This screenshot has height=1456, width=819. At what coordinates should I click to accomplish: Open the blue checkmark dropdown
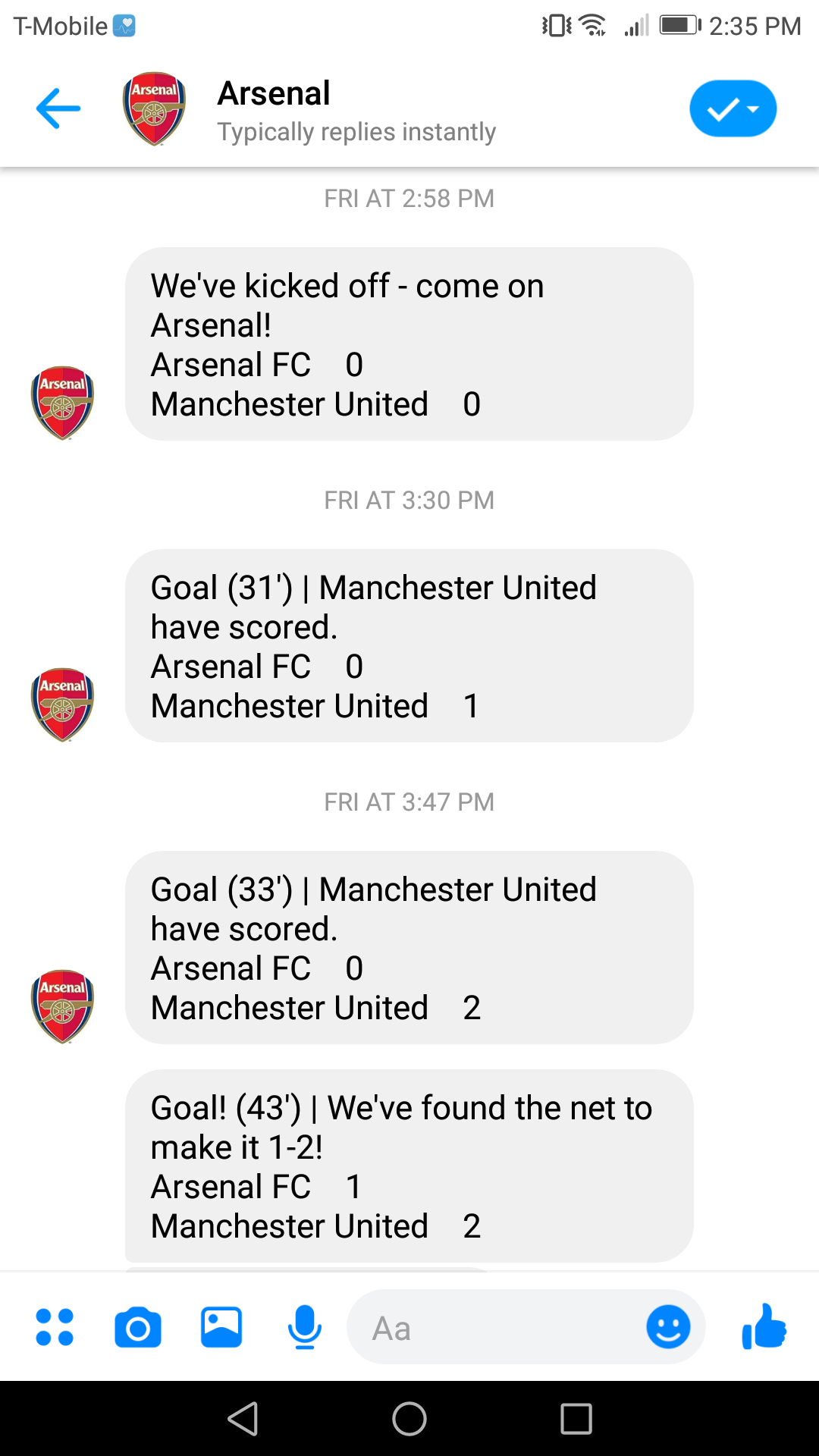point(733,108)
